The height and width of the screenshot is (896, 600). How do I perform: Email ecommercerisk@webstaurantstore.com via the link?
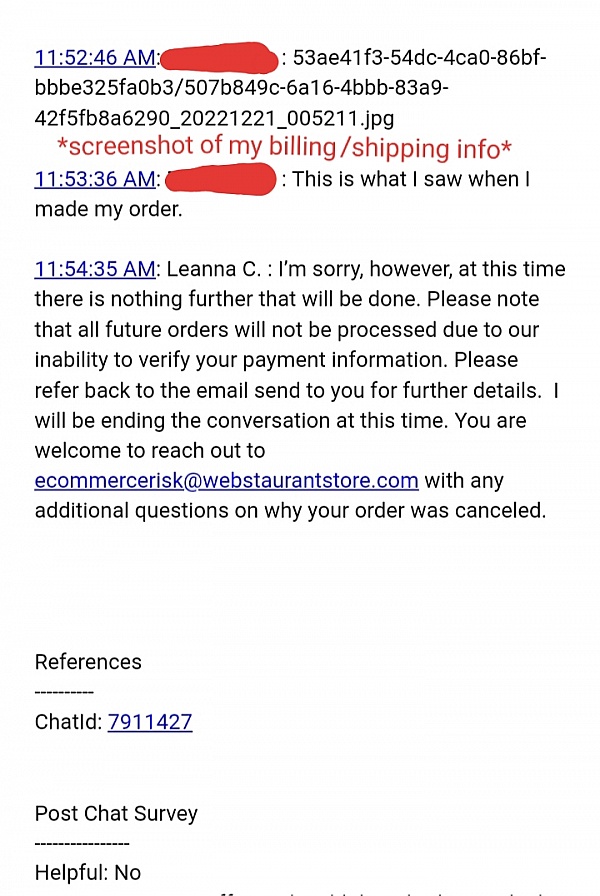pos(226,480)
